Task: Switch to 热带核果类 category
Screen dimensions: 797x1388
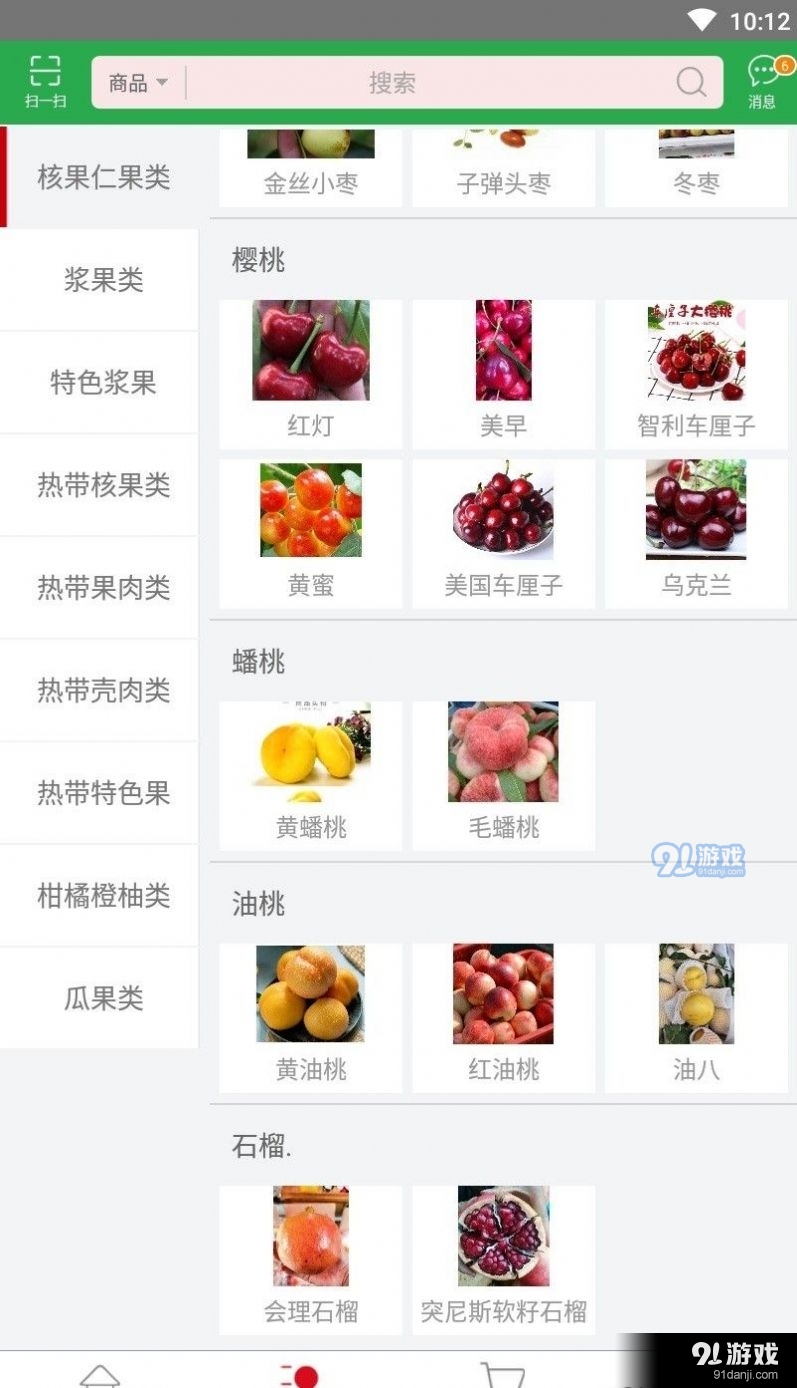Action: [98, 486]
